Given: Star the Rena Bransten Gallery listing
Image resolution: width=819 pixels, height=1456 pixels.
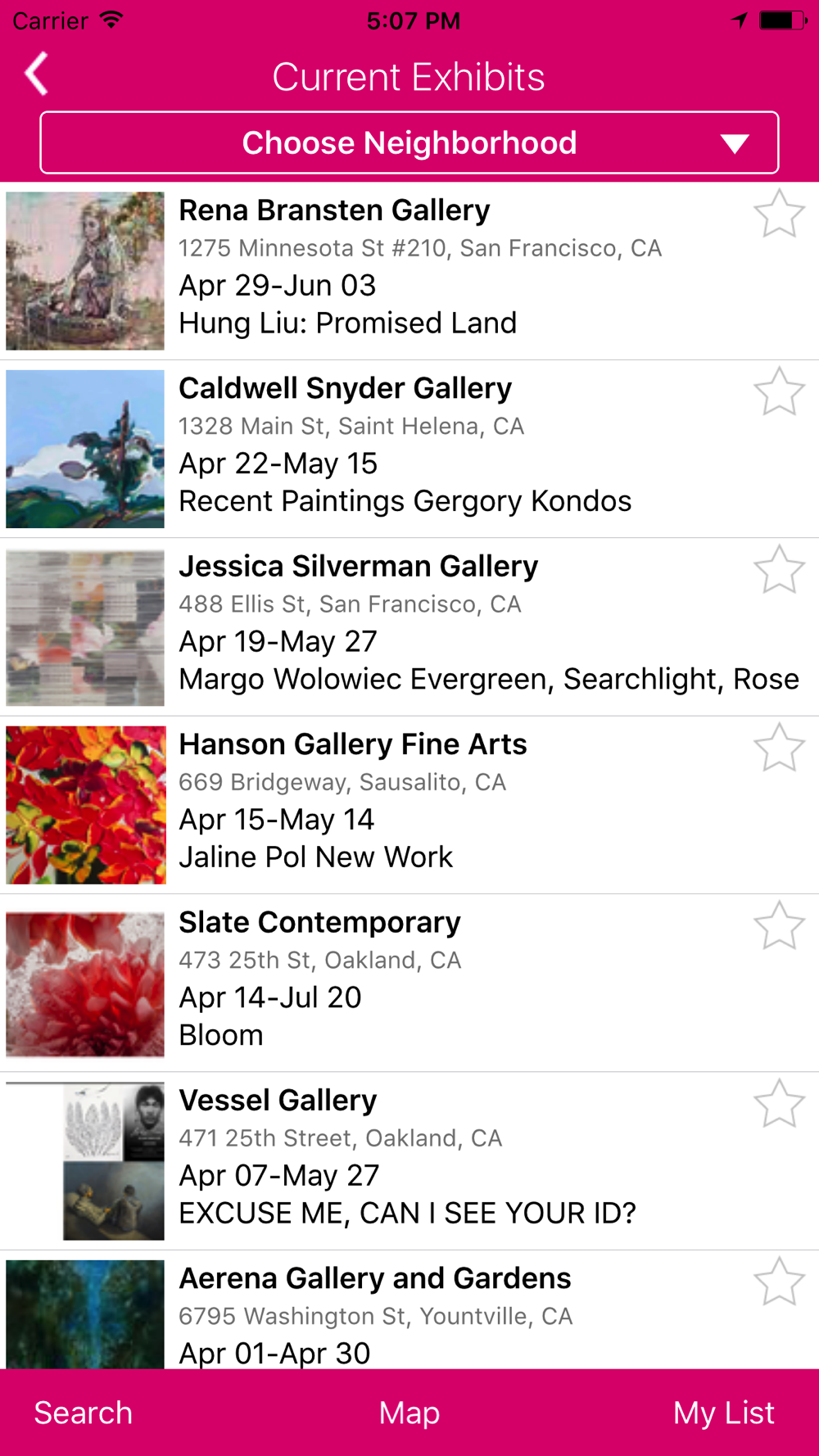Looking at the screenshot, I should coord(779,214).
